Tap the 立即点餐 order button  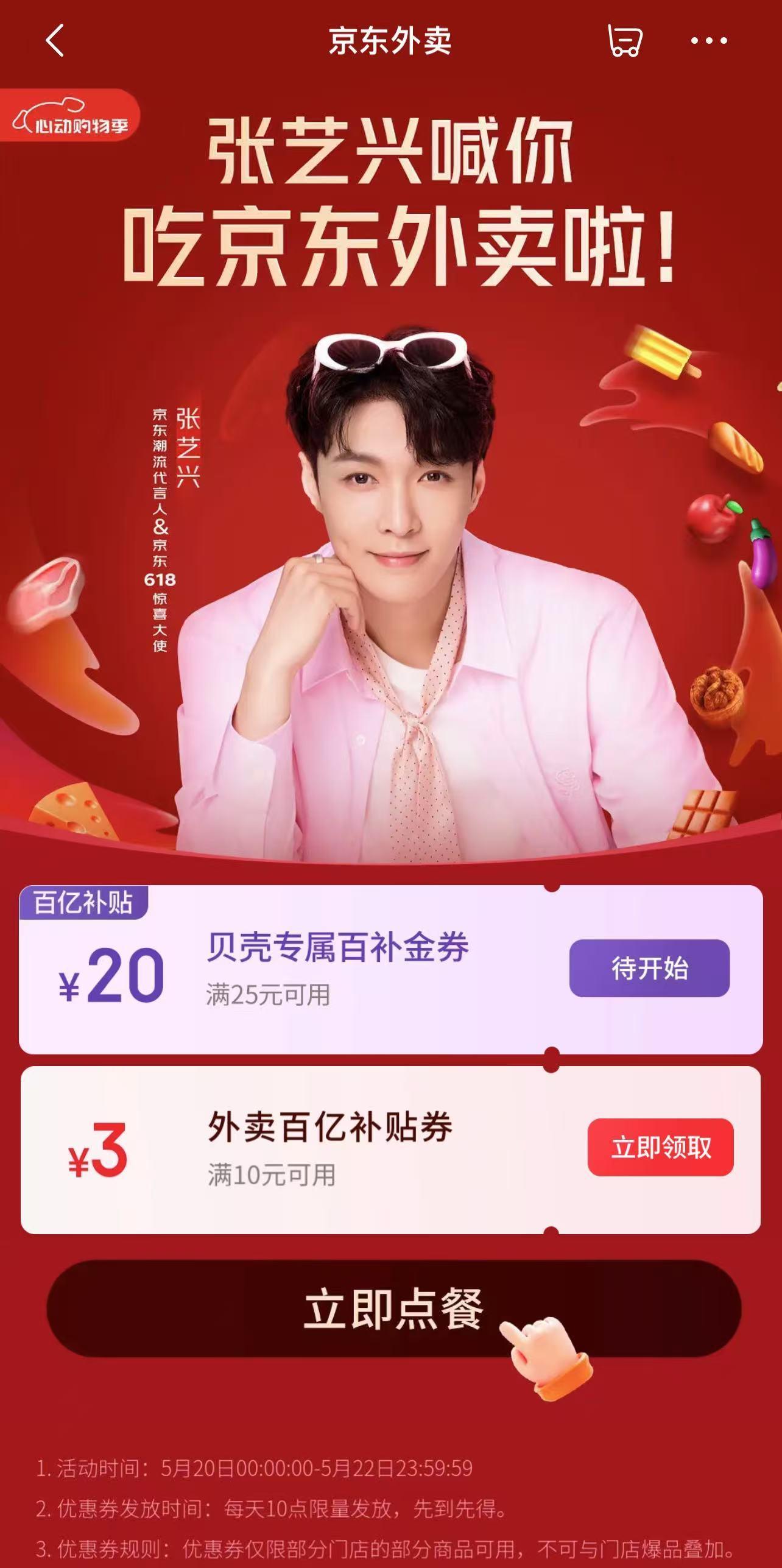coord(393,1308)
